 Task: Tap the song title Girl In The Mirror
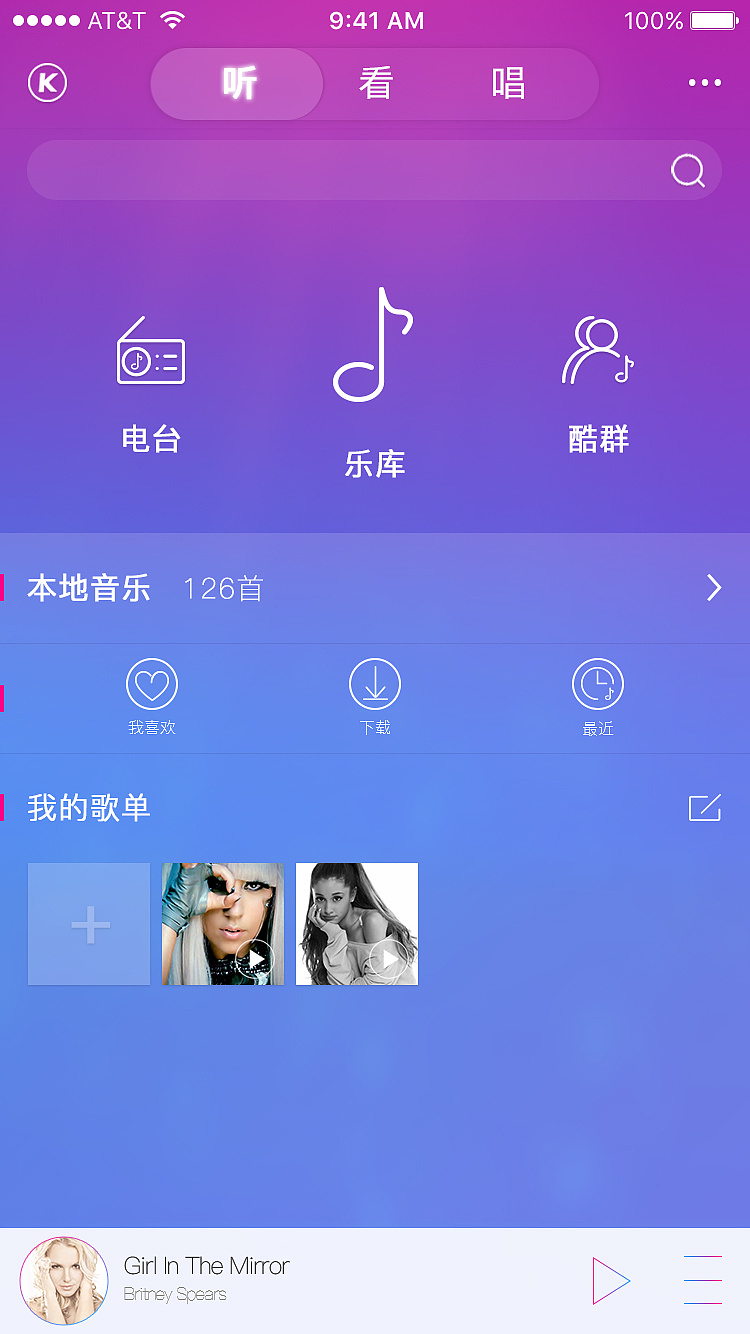pyautogui.click(x=207, y=1266)
